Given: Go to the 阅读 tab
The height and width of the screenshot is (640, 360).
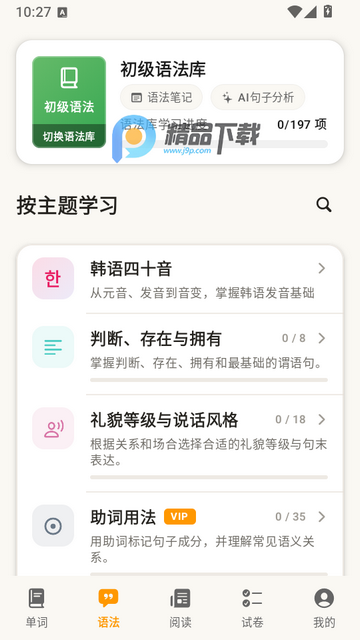Looking at the screenshot, I should tap(180, 608).
